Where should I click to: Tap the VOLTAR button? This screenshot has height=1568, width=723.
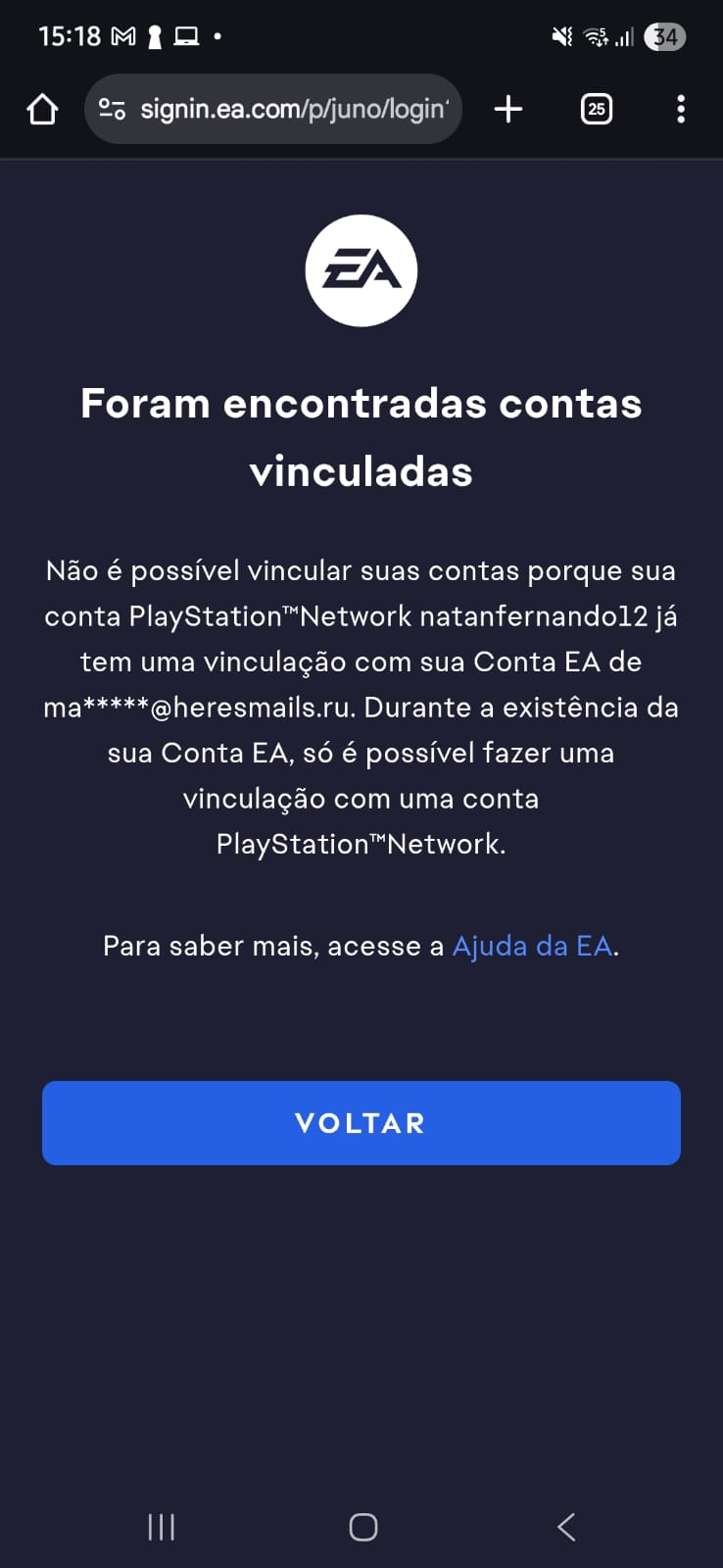tap(361, 1123)
